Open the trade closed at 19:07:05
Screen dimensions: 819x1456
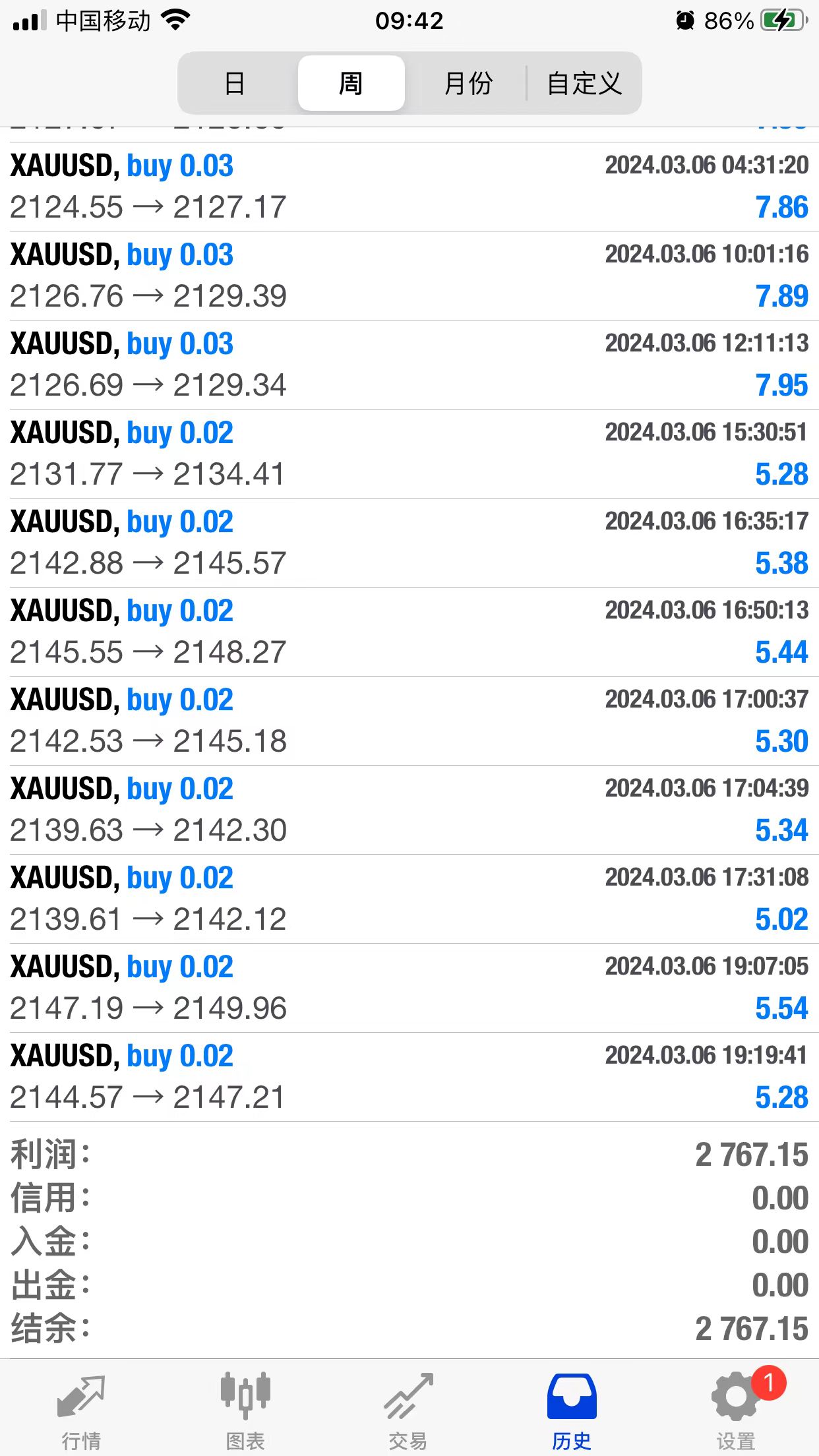click(x=409, y=988)
